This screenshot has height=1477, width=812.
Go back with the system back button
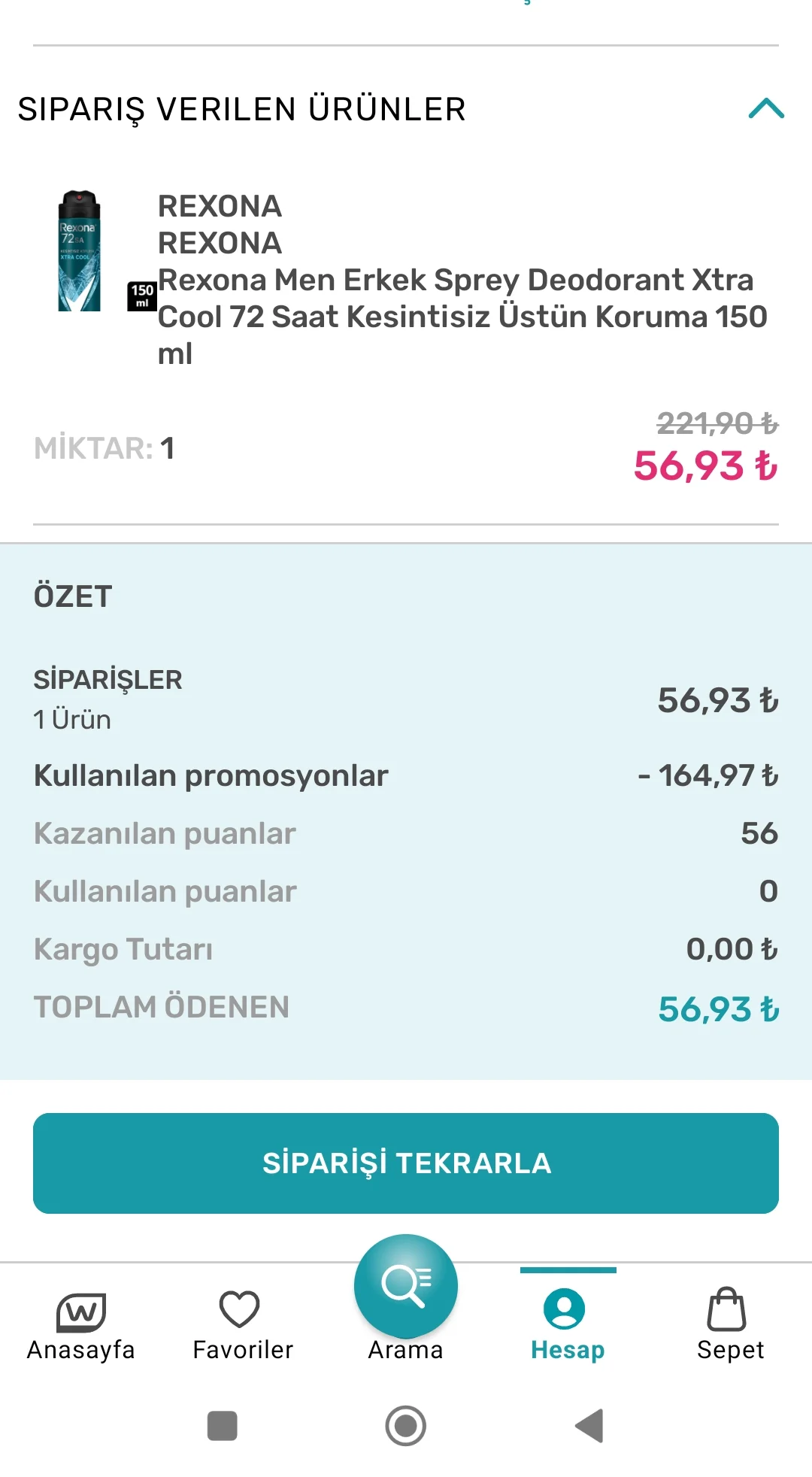[590, 1426]
